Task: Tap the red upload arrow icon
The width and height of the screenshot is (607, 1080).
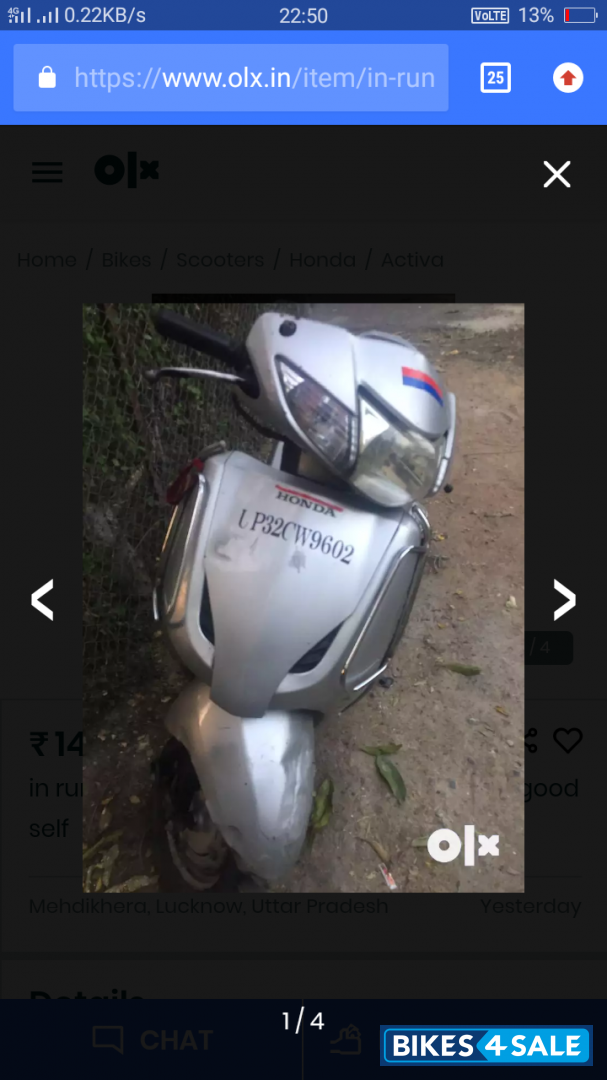Action: pyautogui.click(x=568, y=78)
